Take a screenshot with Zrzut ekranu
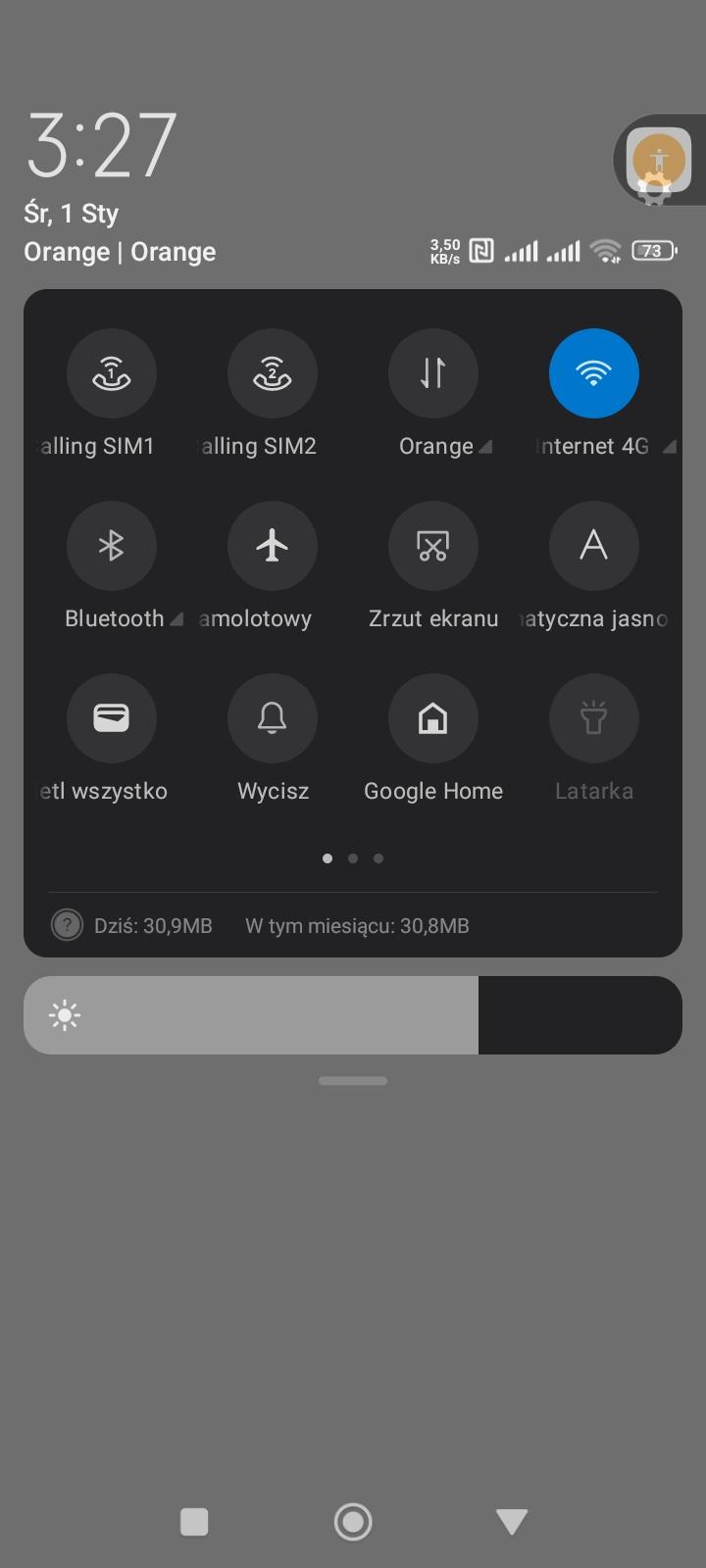Screen dimensions: 706x1568 [433, 546]
